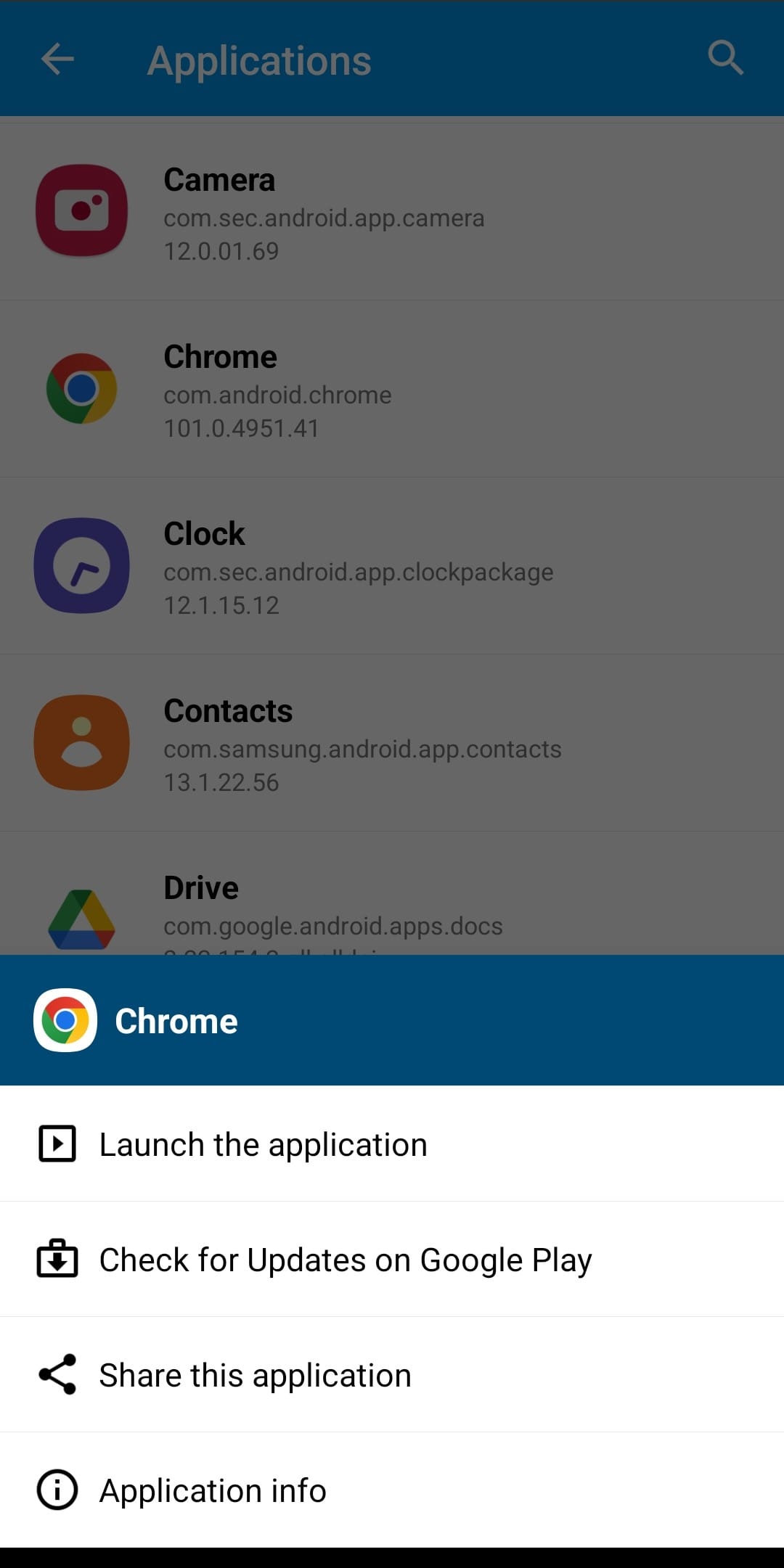This screenshot has height=1568, width=784.
Task: Tap the Camera app icon
Action: pos(81,210)
